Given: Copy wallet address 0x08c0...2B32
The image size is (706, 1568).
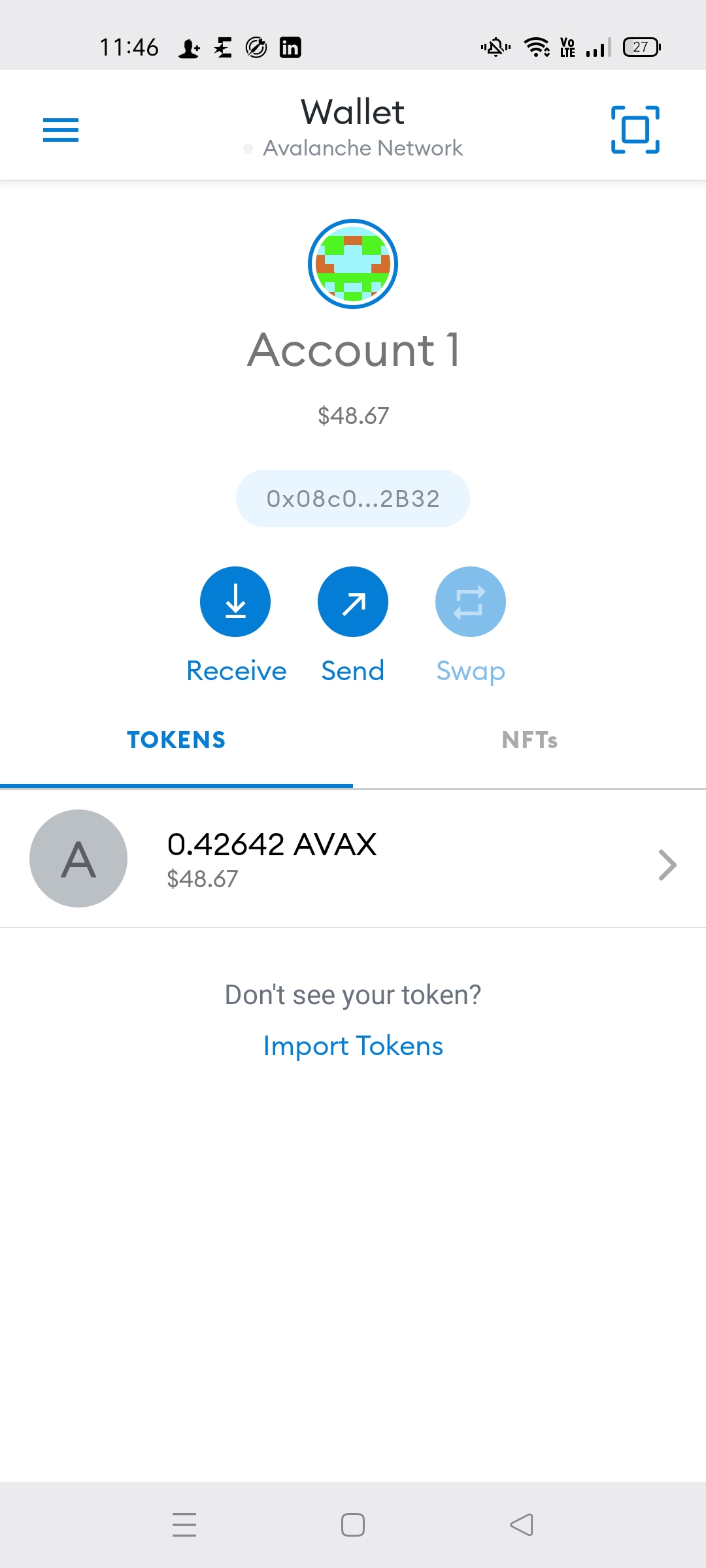Looking at the screenshot, I should pyautogui.click(x=353, y=498).
